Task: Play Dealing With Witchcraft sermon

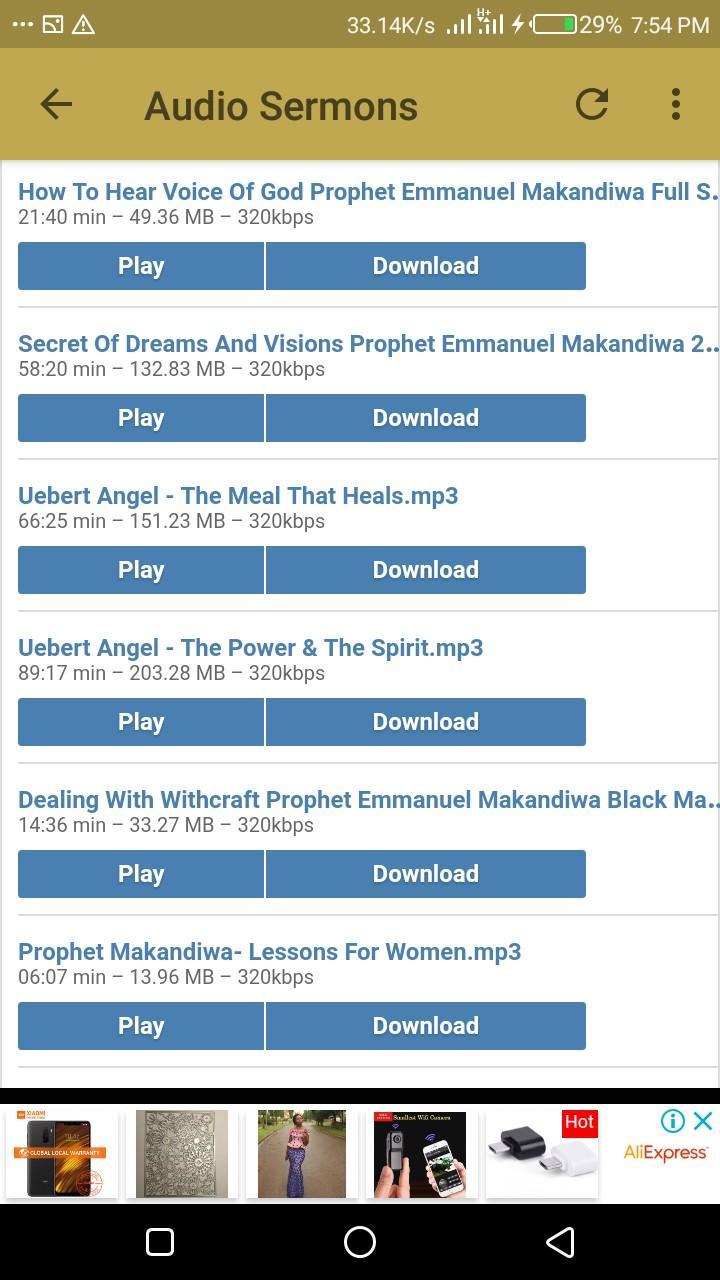Action: (x=141, y=874)
